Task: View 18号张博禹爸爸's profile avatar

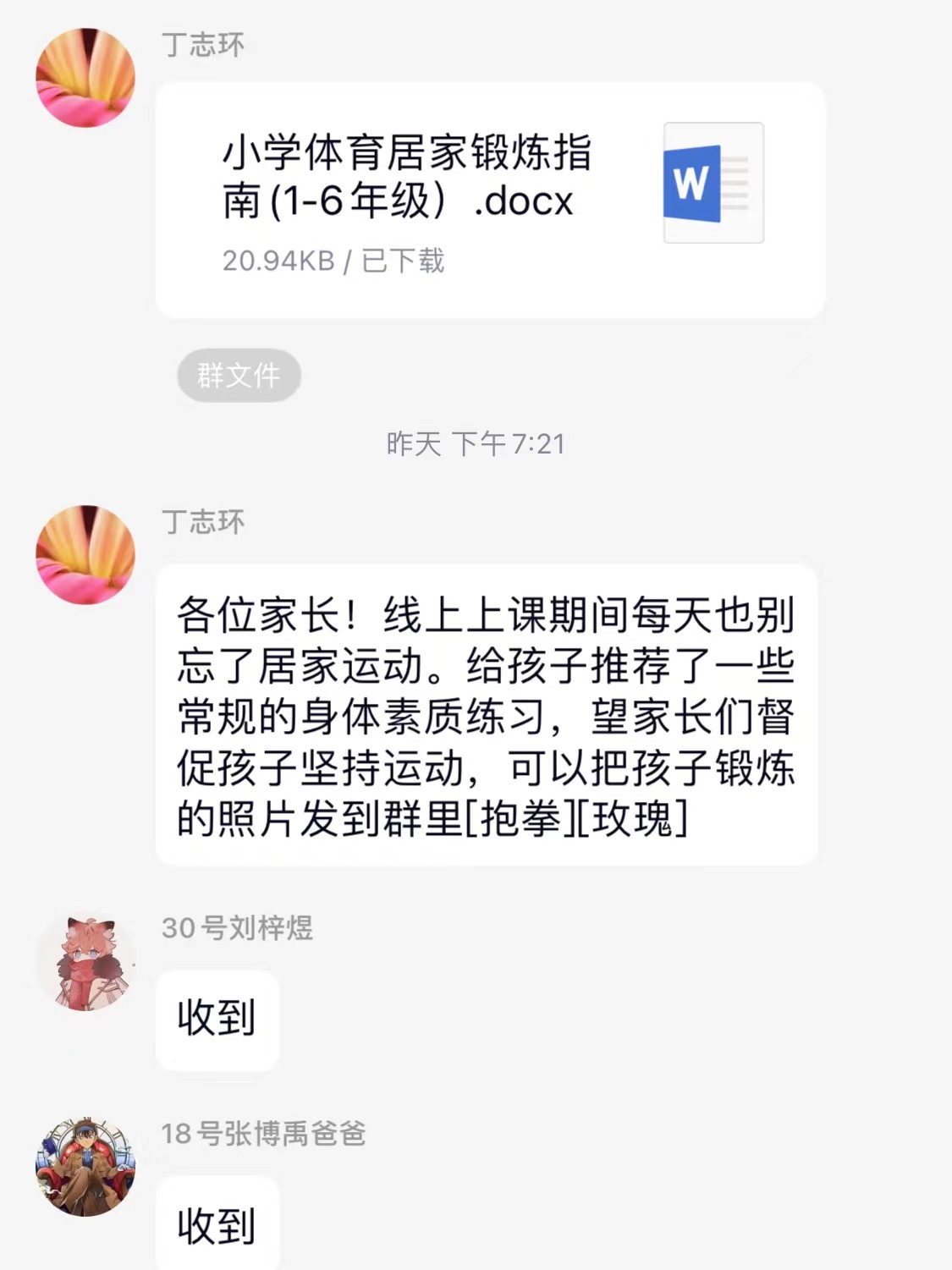Action: (85, 1167)
